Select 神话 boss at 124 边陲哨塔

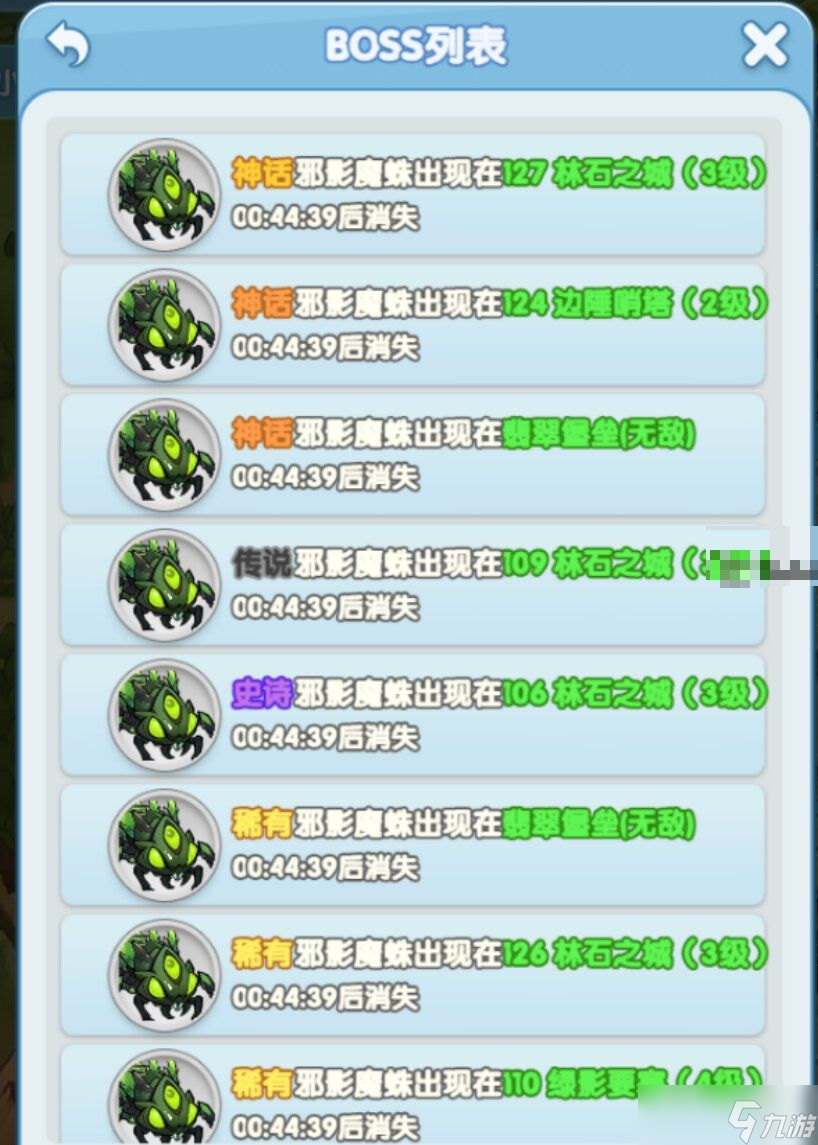click(412, 324)
